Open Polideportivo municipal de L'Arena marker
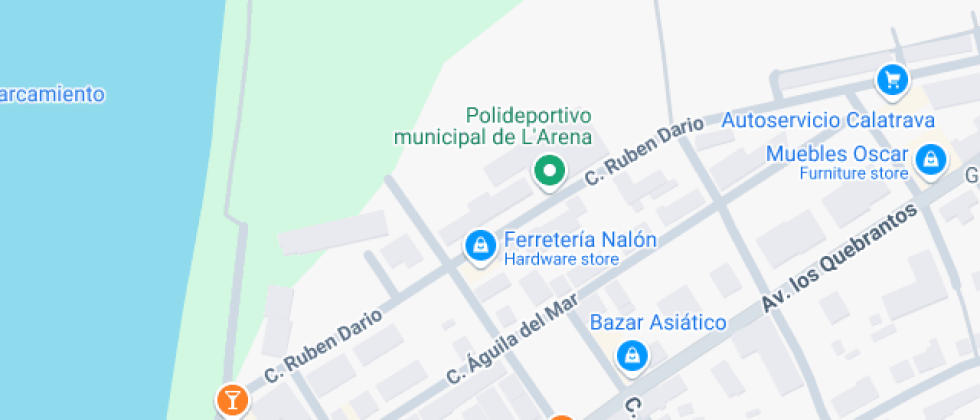This screenshot has width=980, height=420. (548, 171)
